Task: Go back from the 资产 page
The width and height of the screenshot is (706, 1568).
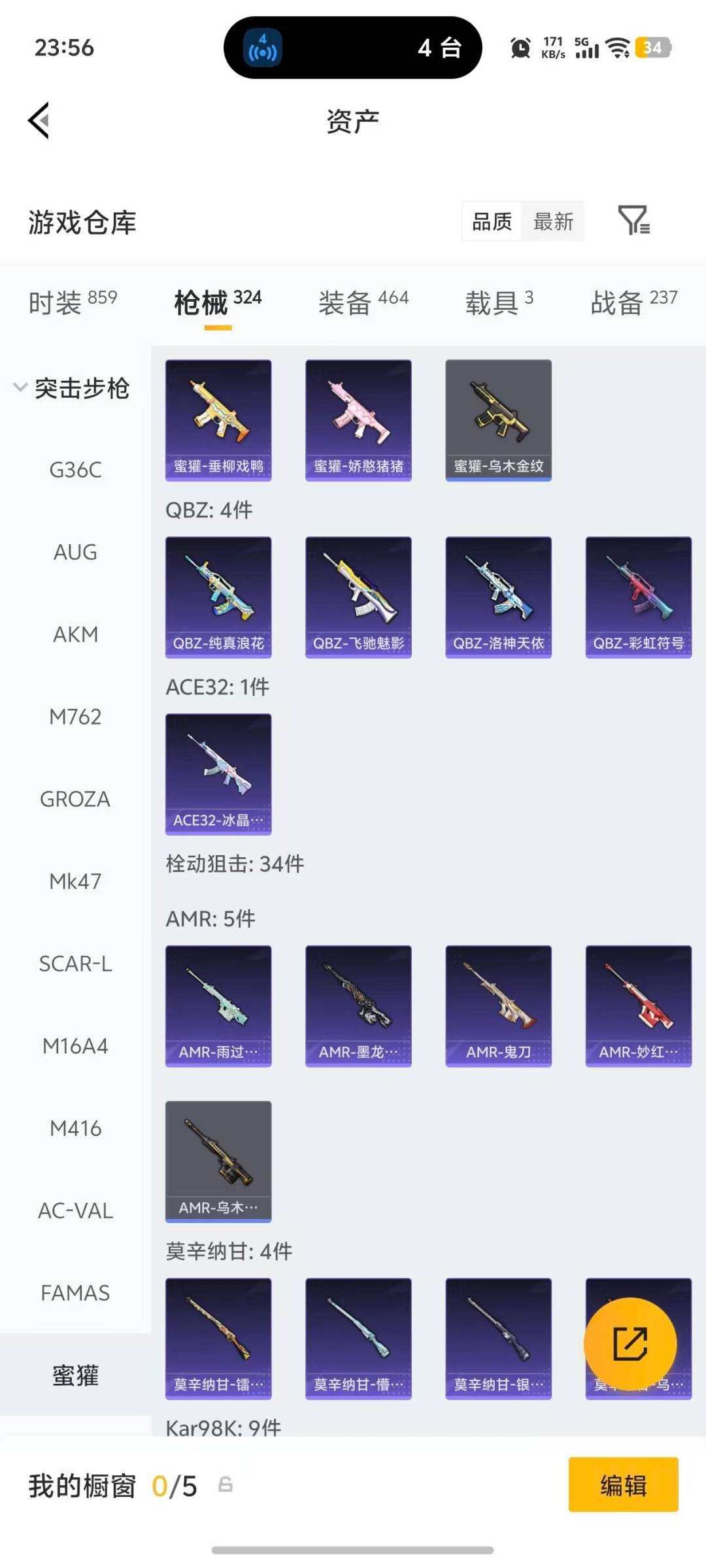Action: click(x=39, y=121)
